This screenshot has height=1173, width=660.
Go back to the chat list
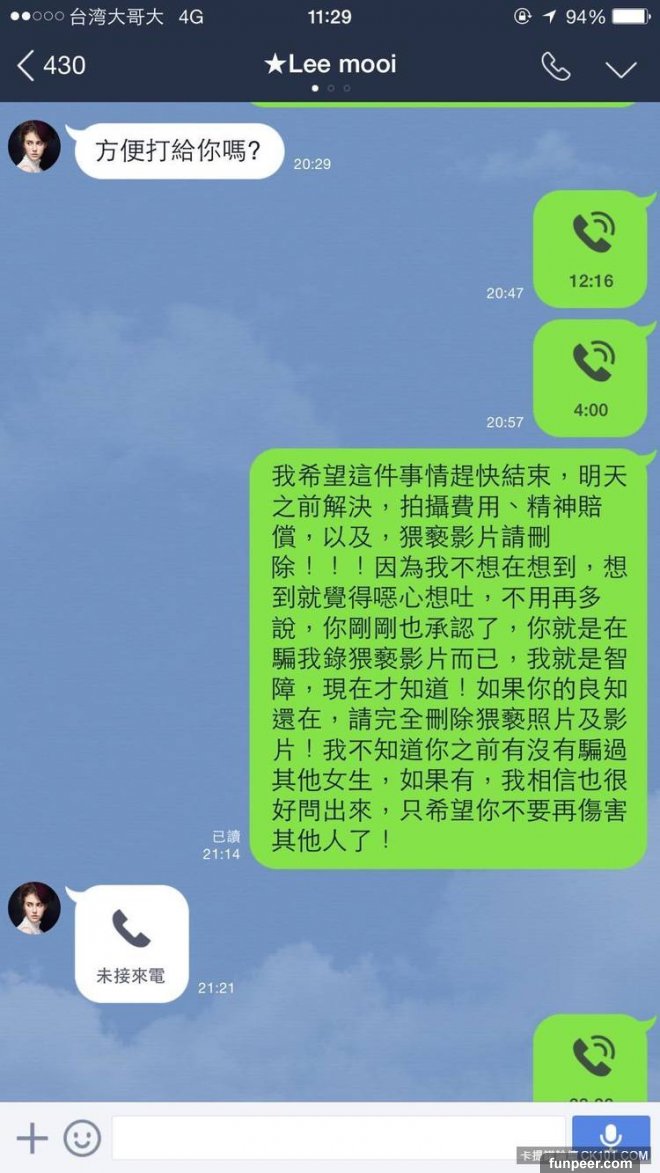(50, 66)
